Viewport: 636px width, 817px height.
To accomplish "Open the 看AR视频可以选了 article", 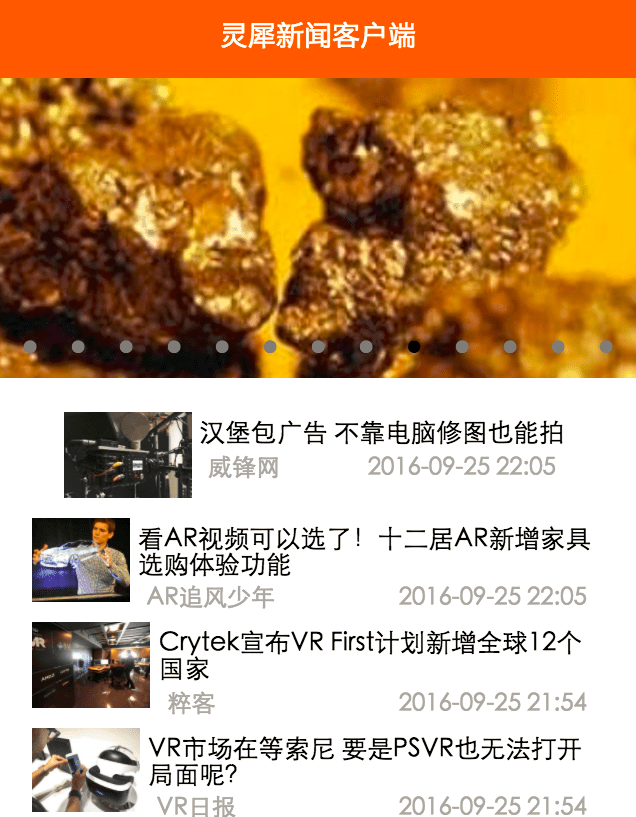I will pyautogui.click(x=364, y=552).
